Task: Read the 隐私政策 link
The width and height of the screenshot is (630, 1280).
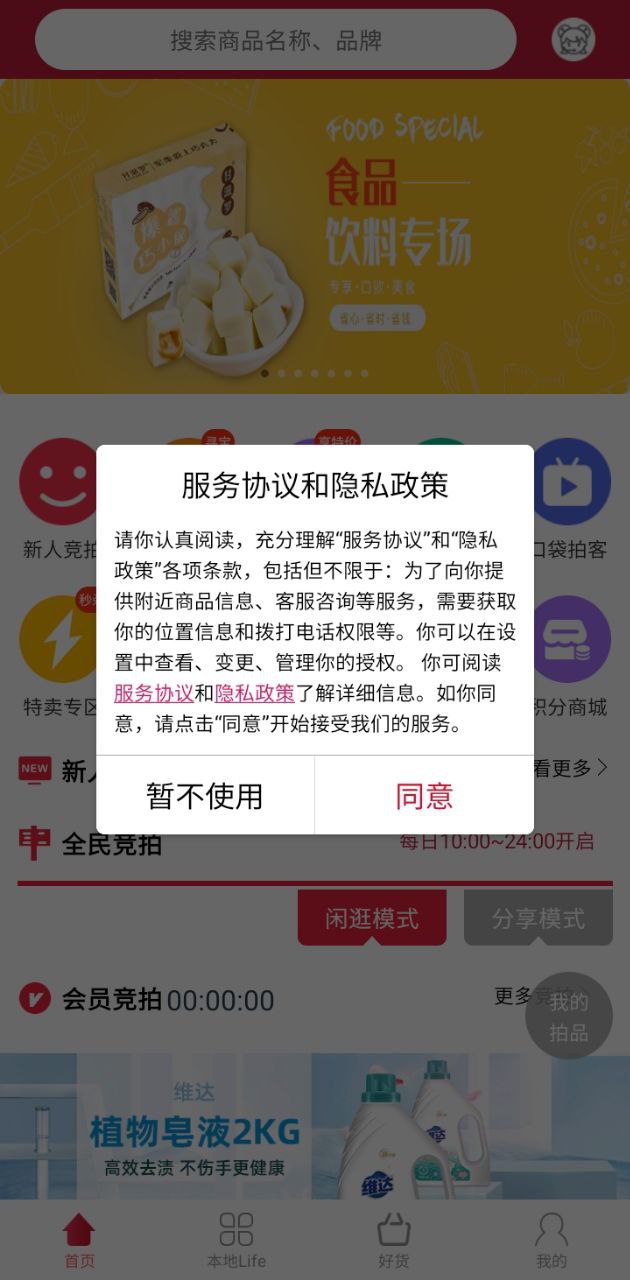Action: click(254, 693)
